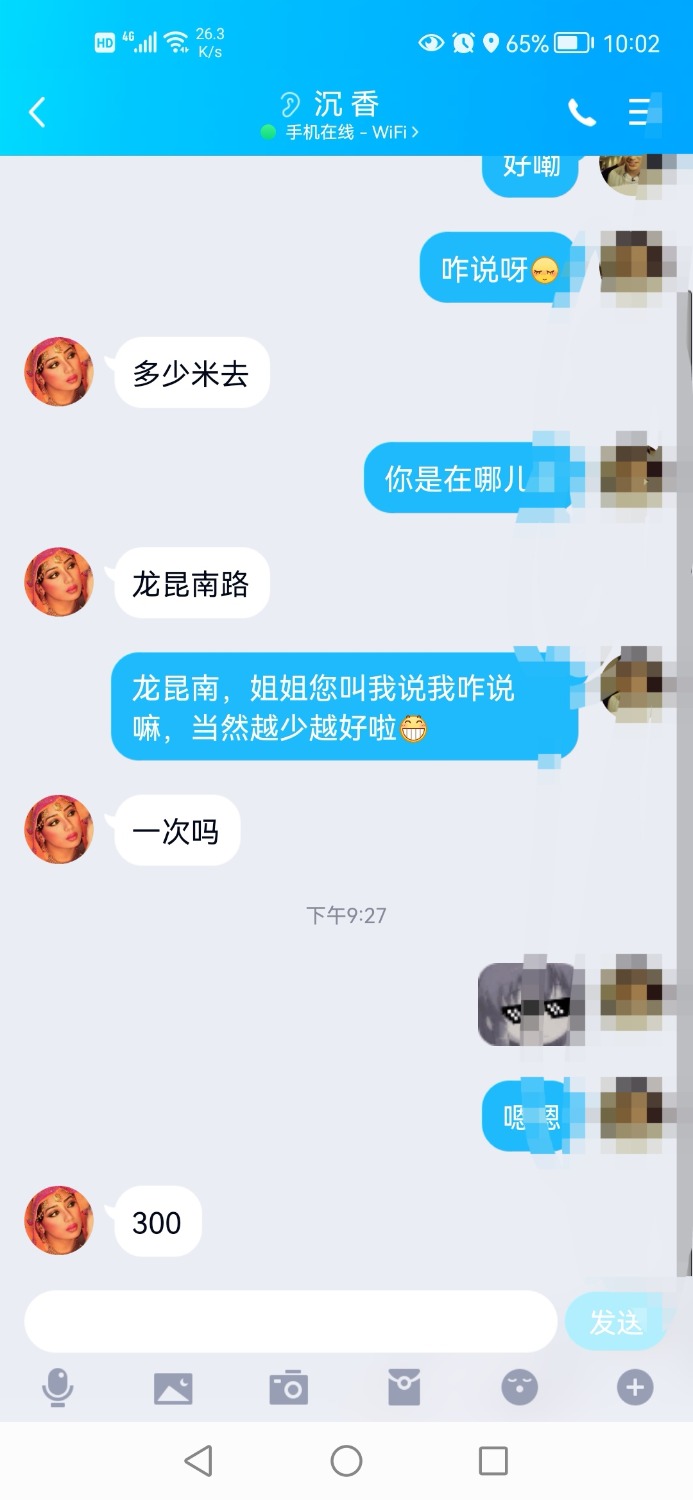Open the photo gallery picker

(x=173, y=1388)
